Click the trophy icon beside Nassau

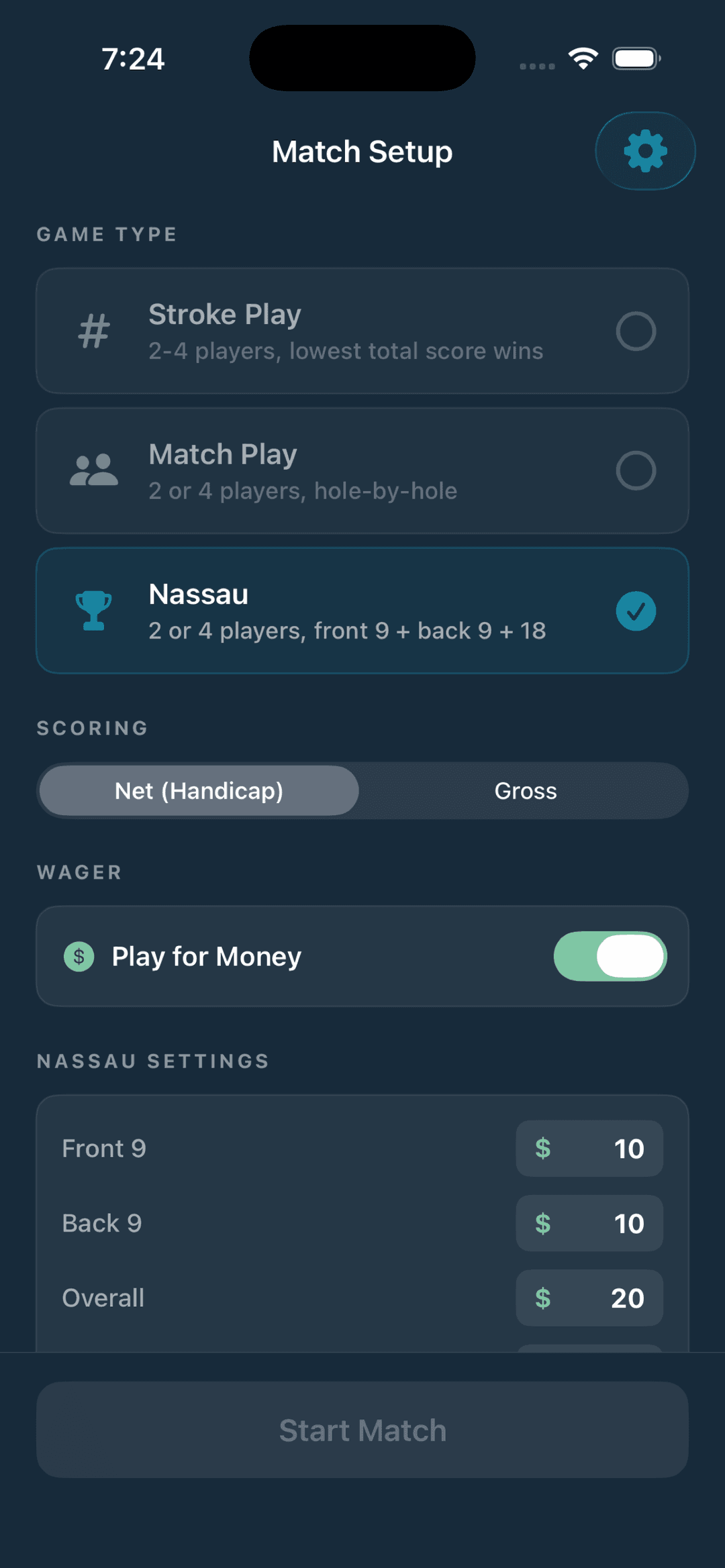(x=93, y=609)
